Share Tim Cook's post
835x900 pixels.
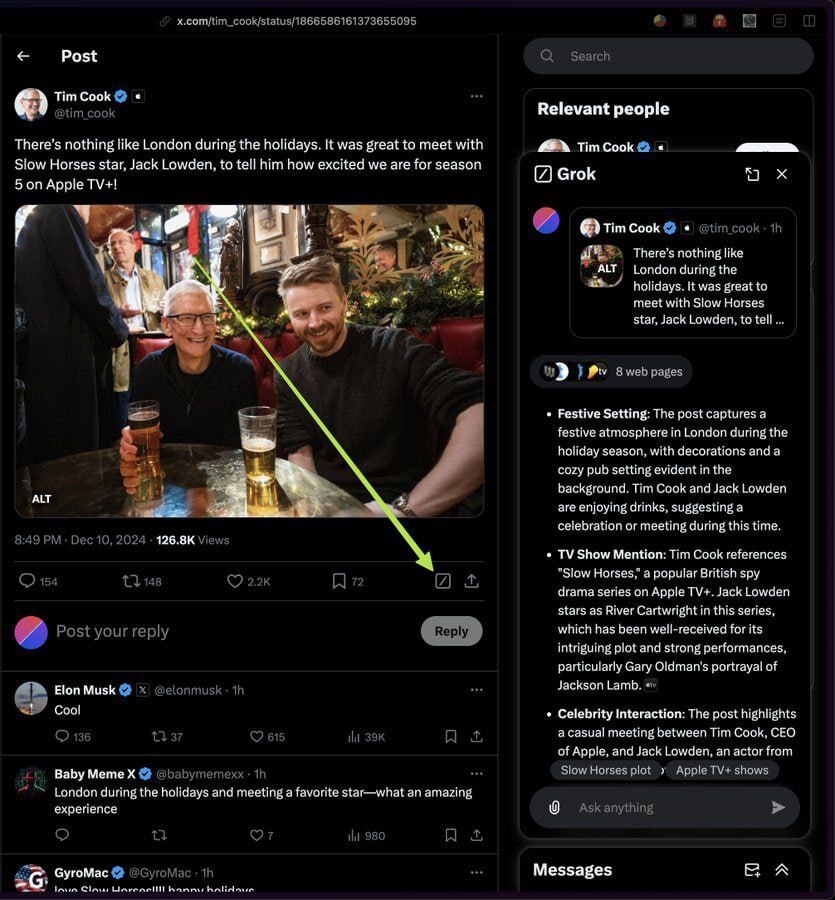pyautogui.click(x=472, y=581)
